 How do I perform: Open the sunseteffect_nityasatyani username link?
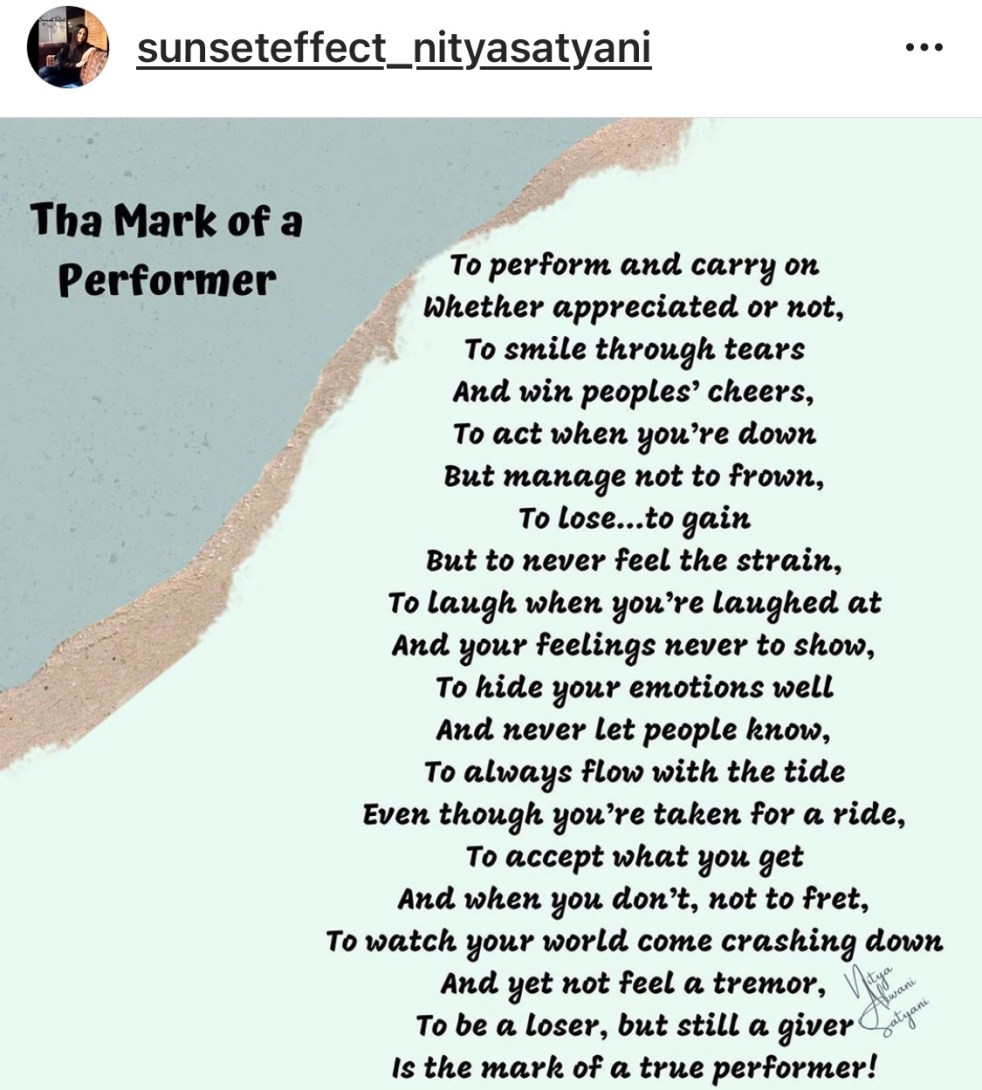(x=393, y=48)
